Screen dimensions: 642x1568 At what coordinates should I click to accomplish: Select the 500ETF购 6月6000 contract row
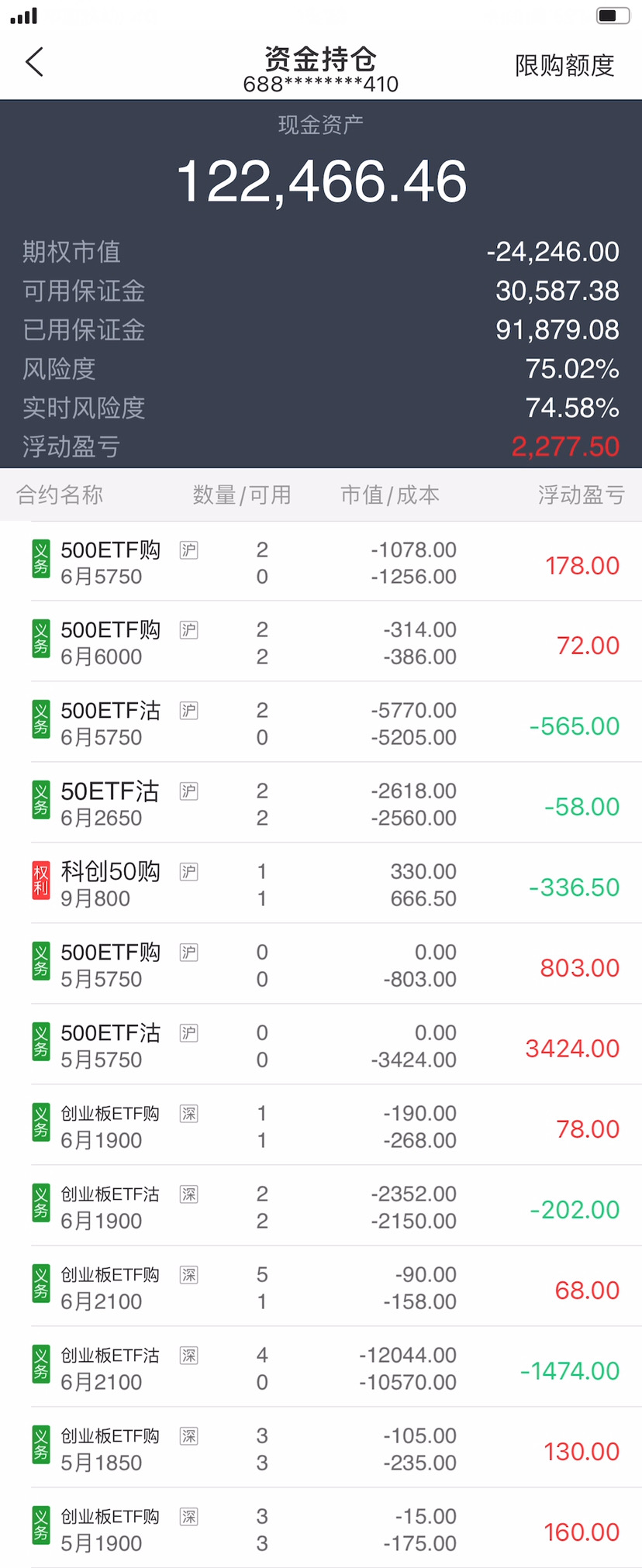click(x=321, y=643)
